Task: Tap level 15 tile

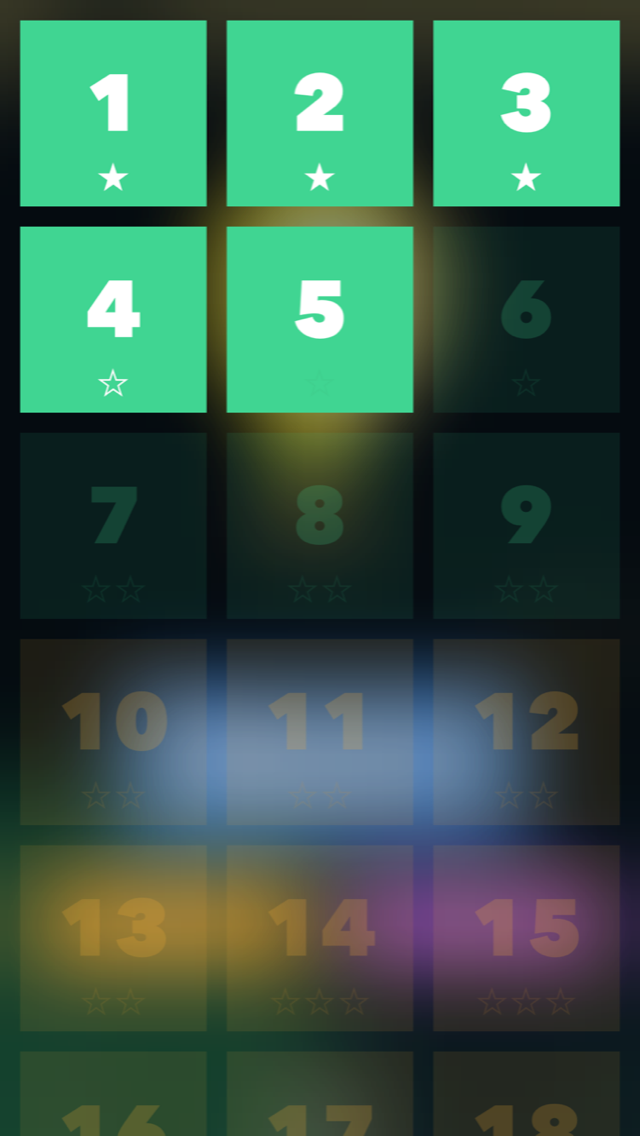Action: [x=526, y=938]
